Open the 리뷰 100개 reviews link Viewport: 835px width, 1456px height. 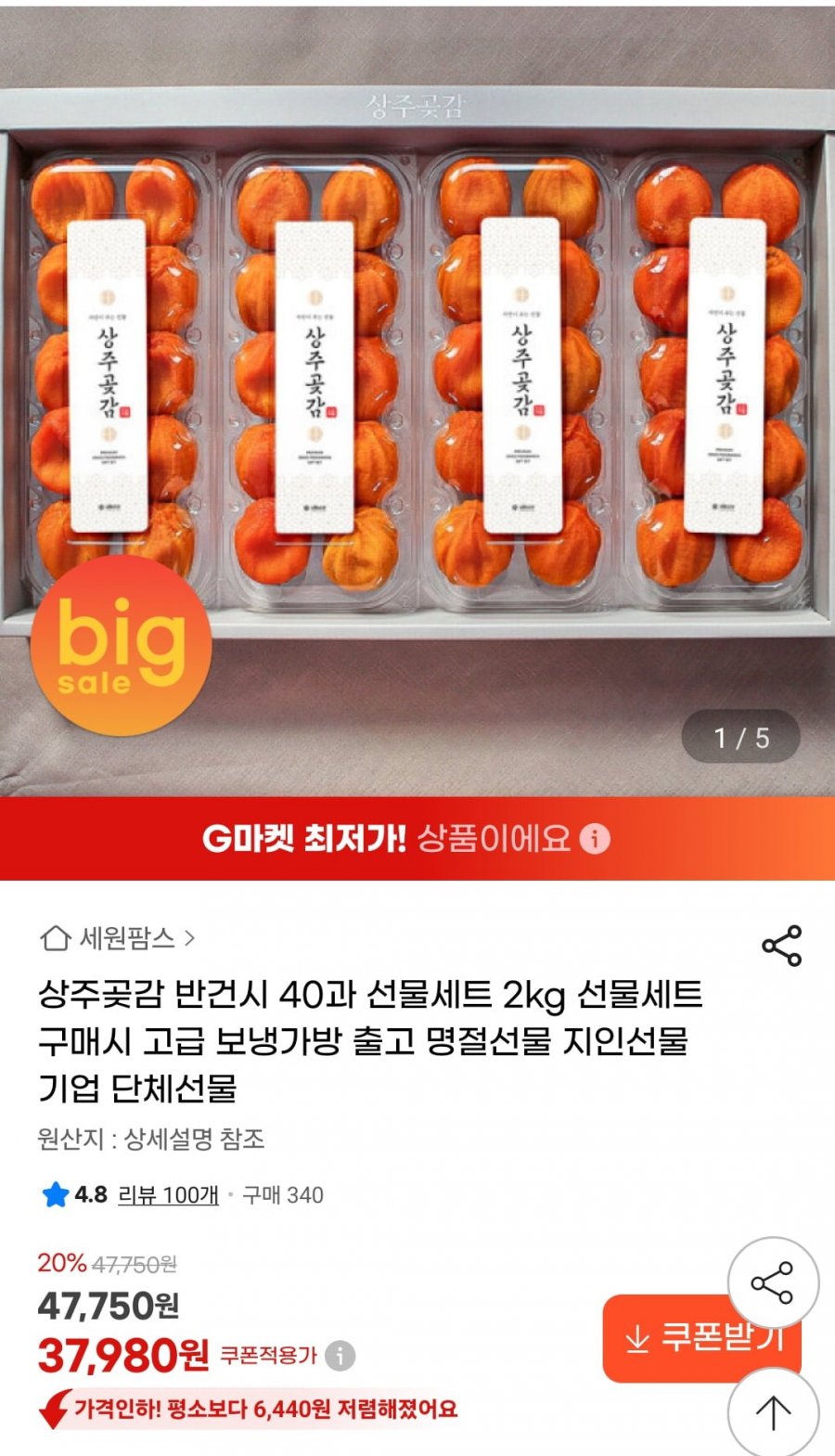(x=168, y=1195)
